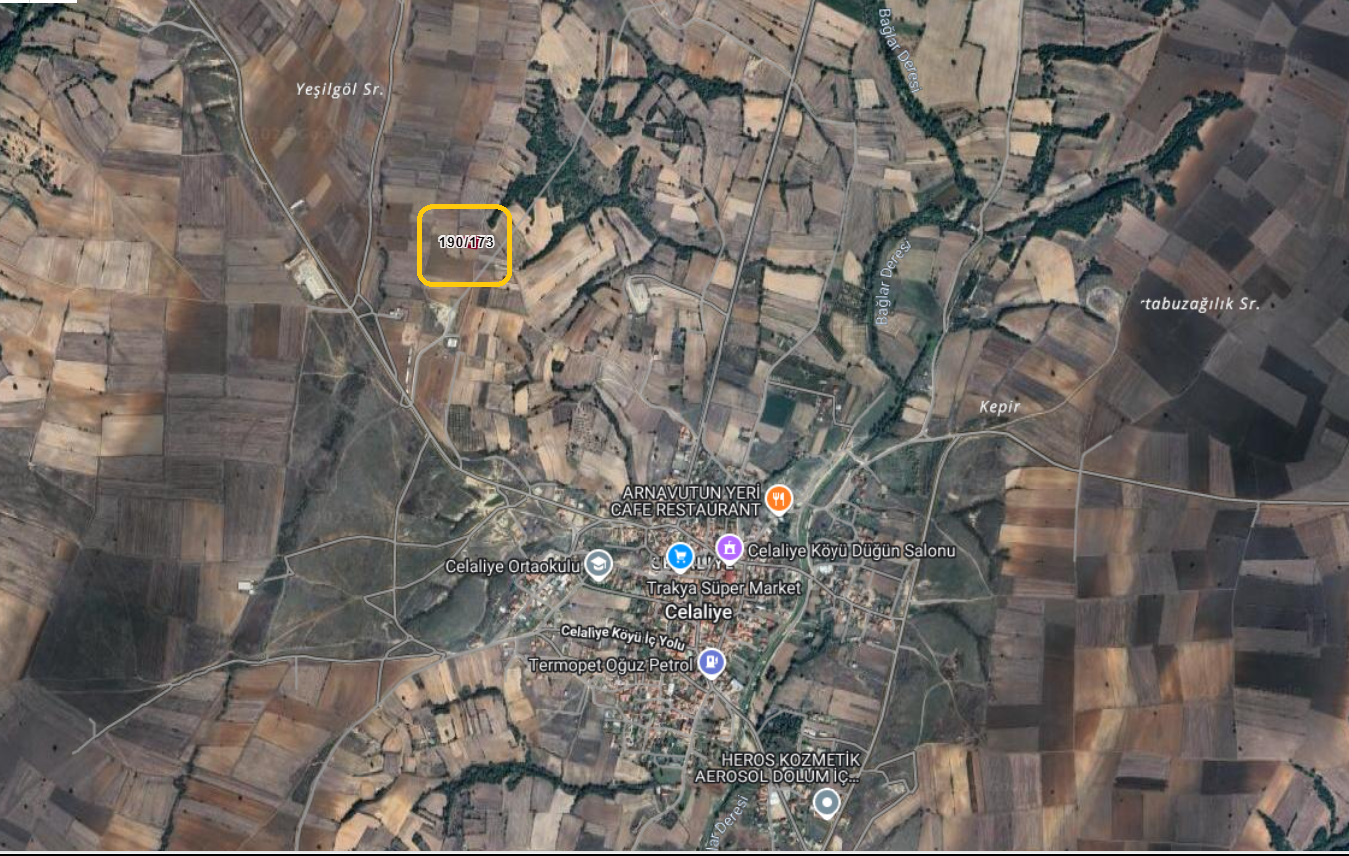The height and width of the screenshot is (856, 1349).
Task: Open the Arnavutun Yeri Cafe Restaurant pin
Action: click(779, 497)
